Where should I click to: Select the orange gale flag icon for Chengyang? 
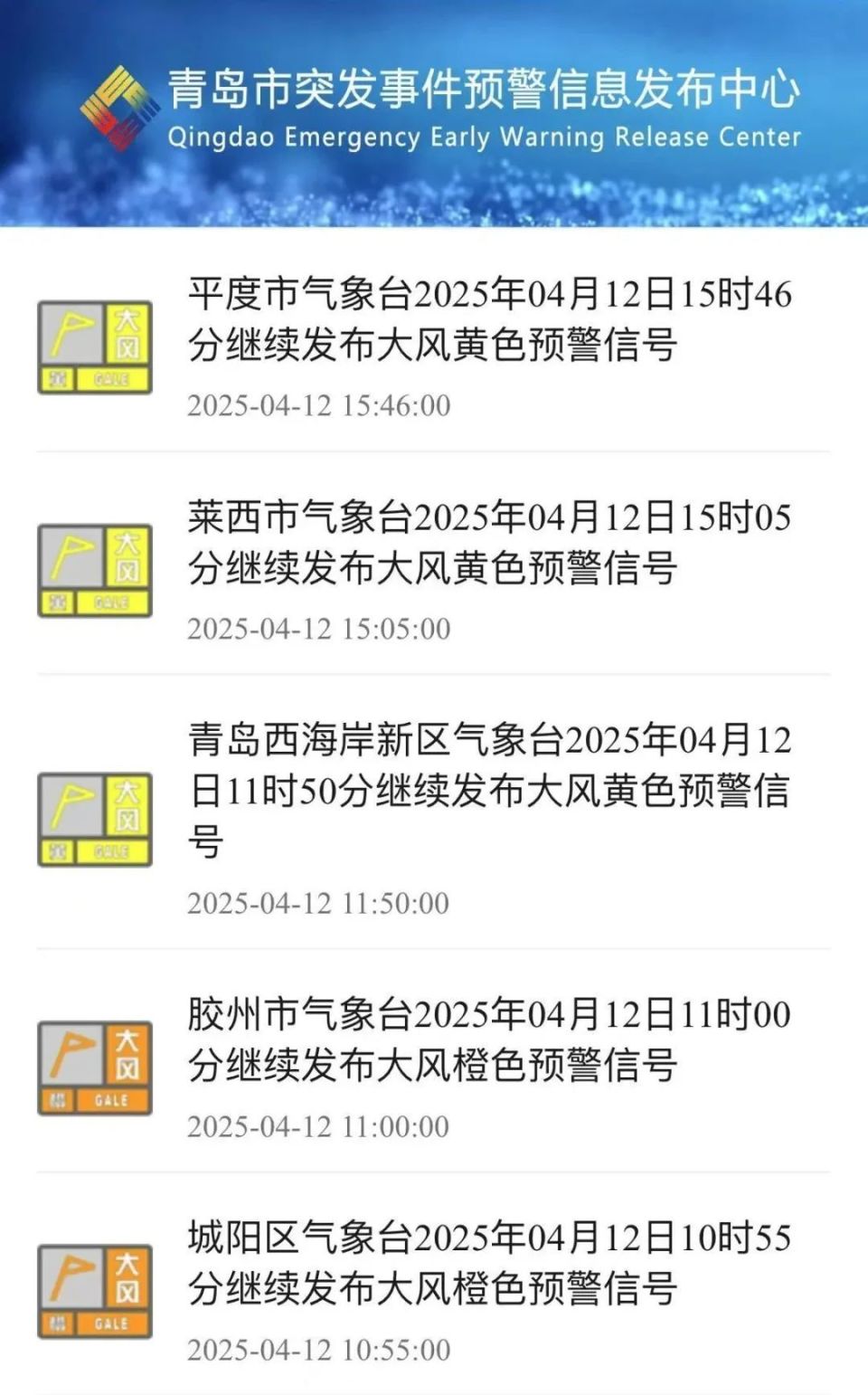[94, 1289]
